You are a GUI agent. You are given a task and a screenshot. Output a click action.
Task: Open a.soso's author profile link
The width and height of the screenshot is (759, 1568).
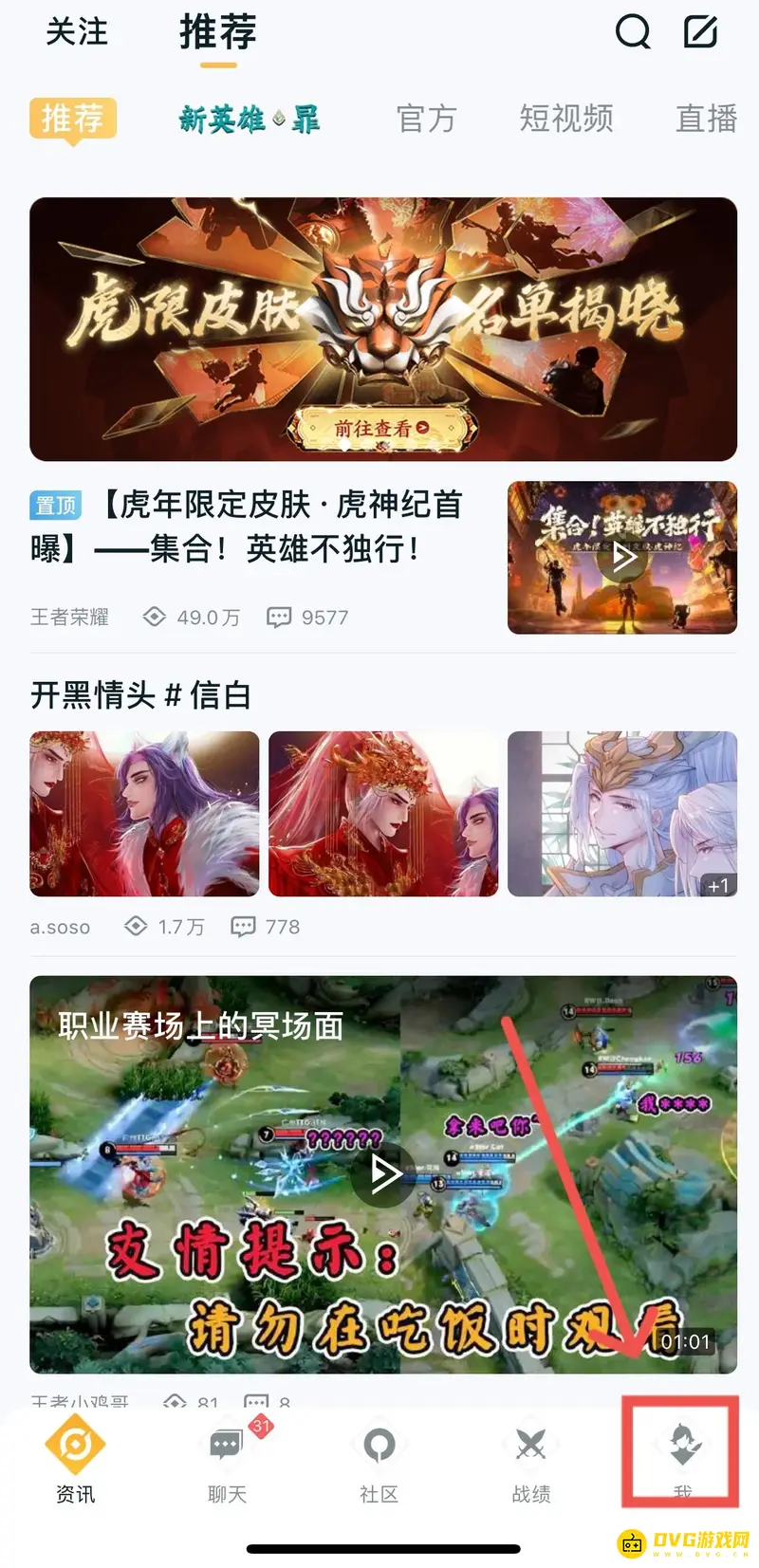pos(60,927)
